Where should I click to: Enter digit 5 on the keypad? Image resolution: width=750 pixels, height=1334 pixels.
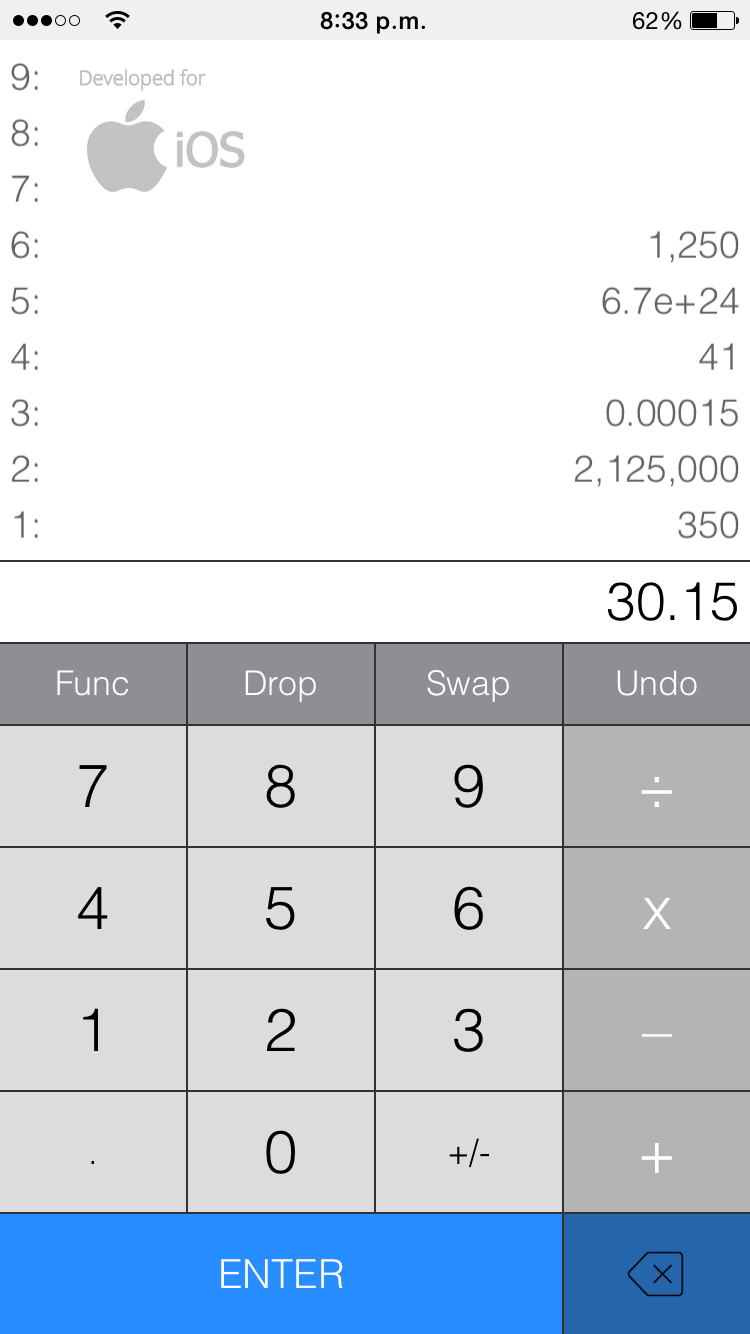281,909
